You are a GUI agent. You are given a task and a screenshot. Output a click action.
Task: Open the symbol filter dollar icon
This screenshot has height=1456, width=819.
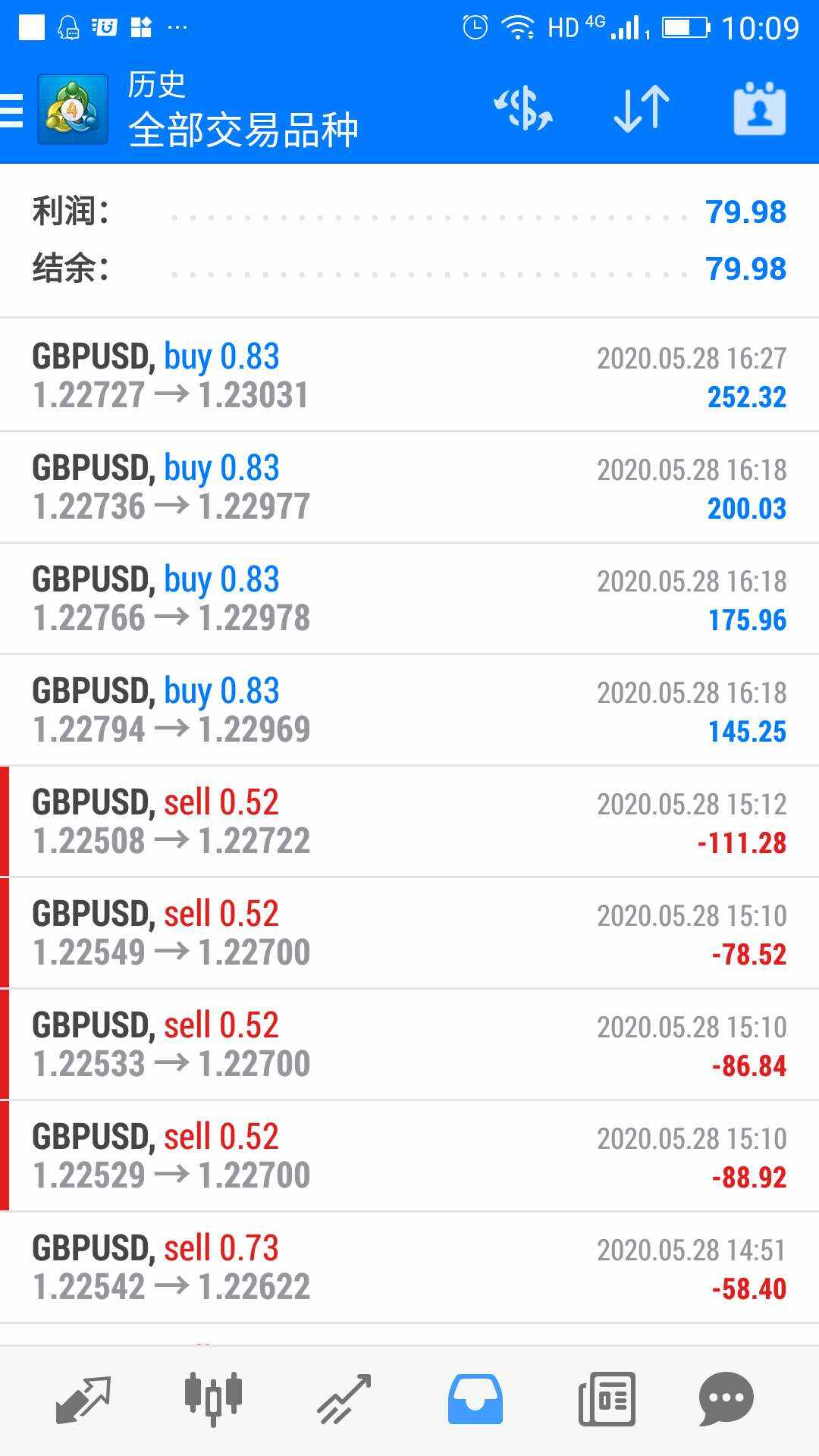click(523, 109)
